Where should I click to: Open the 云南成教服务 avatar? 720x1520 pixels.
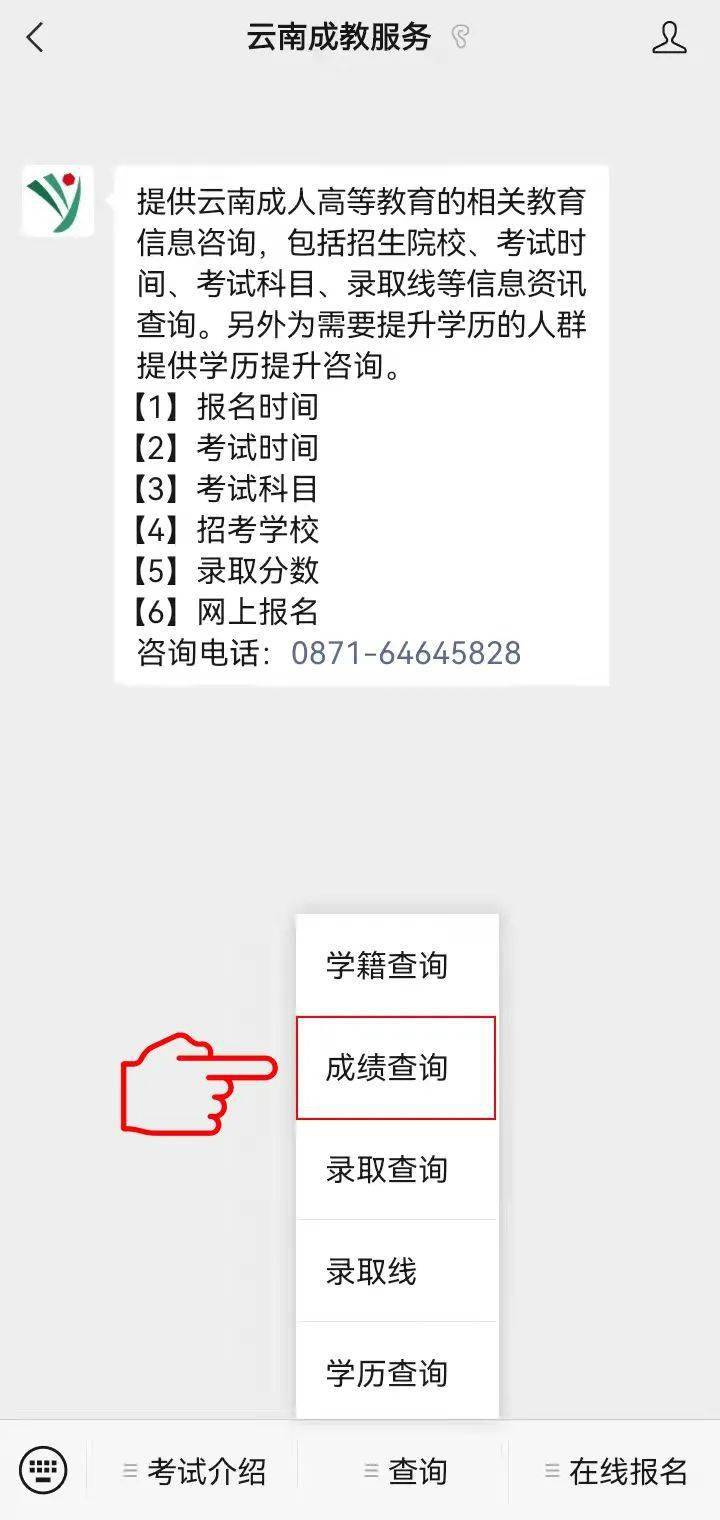pos(58,201)
